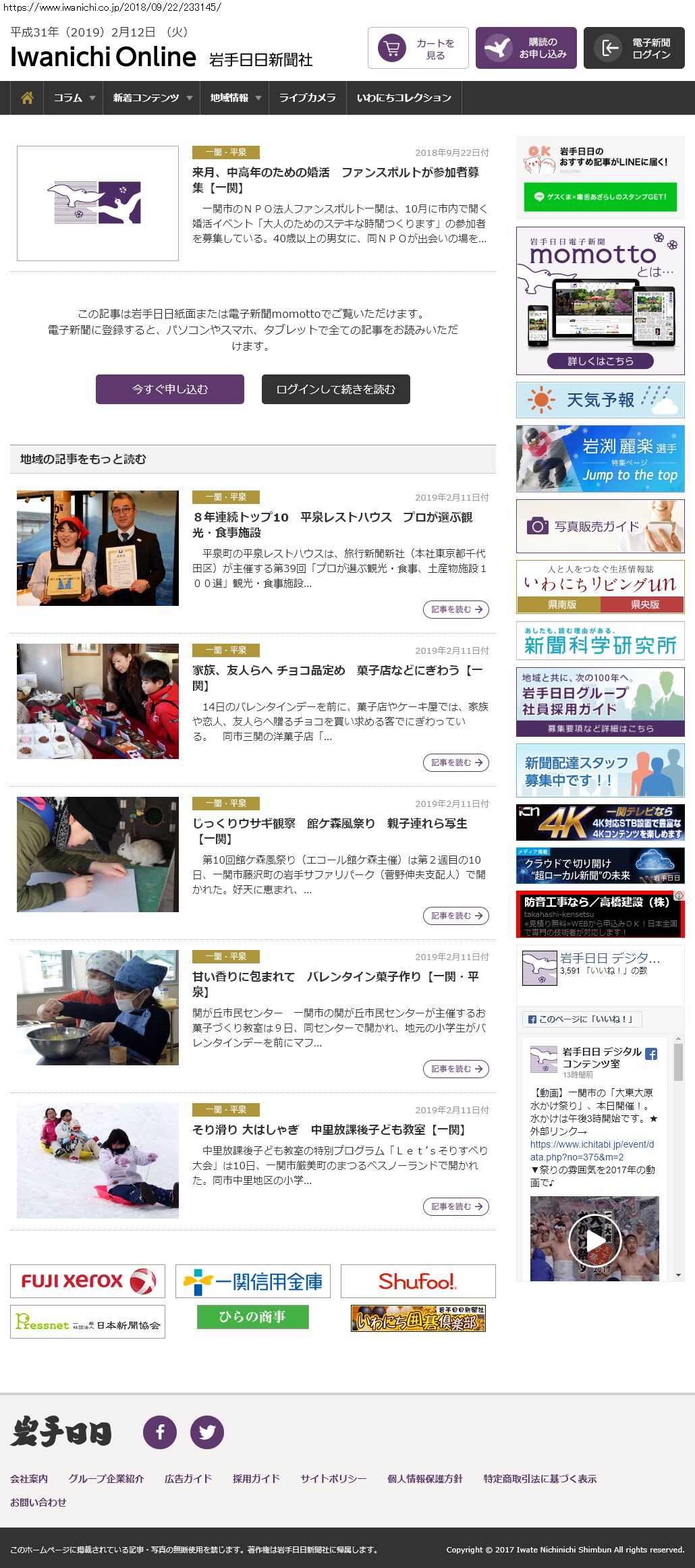The image size is (695, 1568).
Task: Expand the 地域情報 menu
Action: pyautogui.click(x=235, y=98)
